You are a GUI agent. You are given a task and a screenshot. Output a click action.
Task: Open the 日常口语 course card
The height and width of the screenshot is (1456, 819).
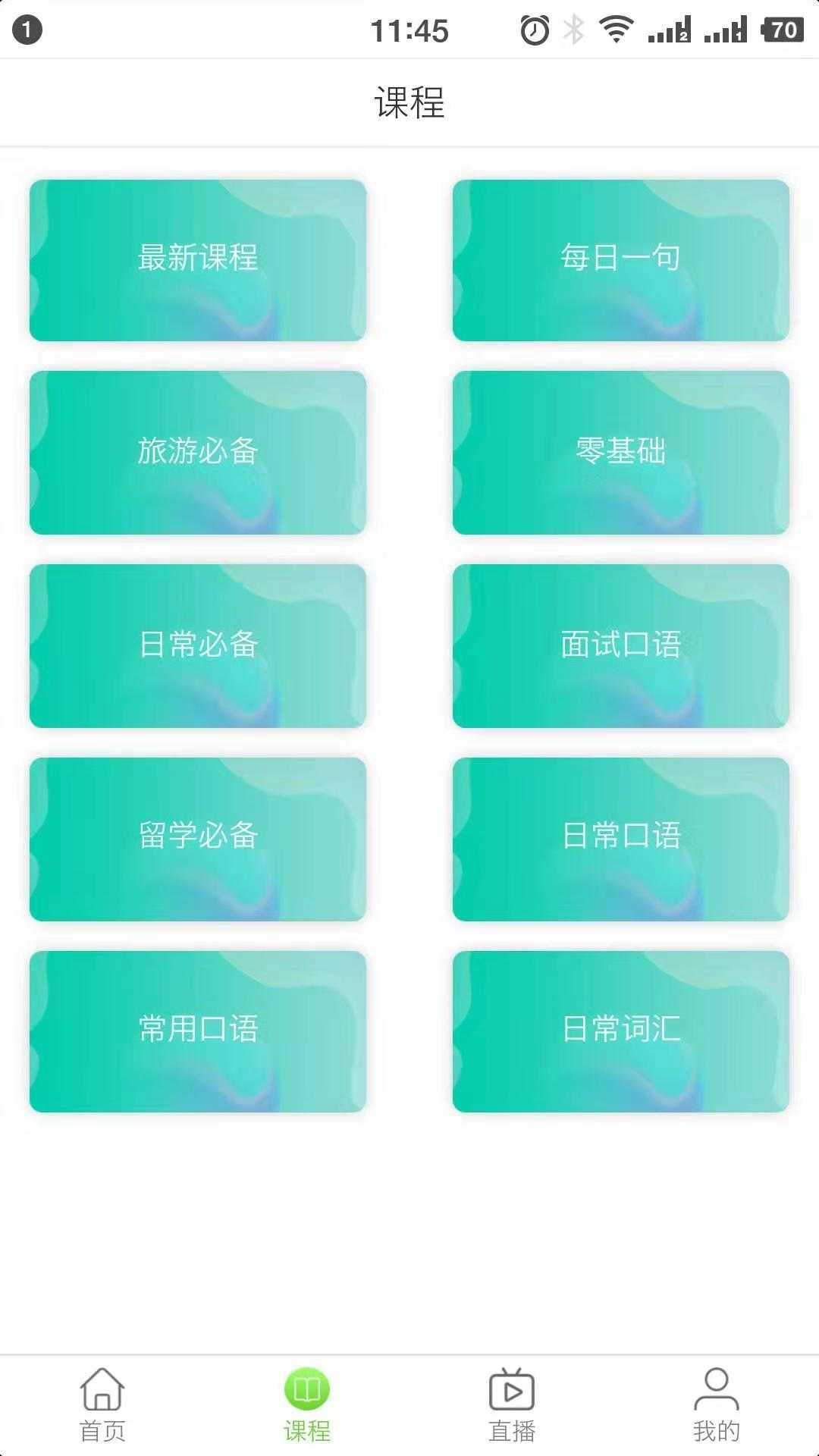(620, 838)
